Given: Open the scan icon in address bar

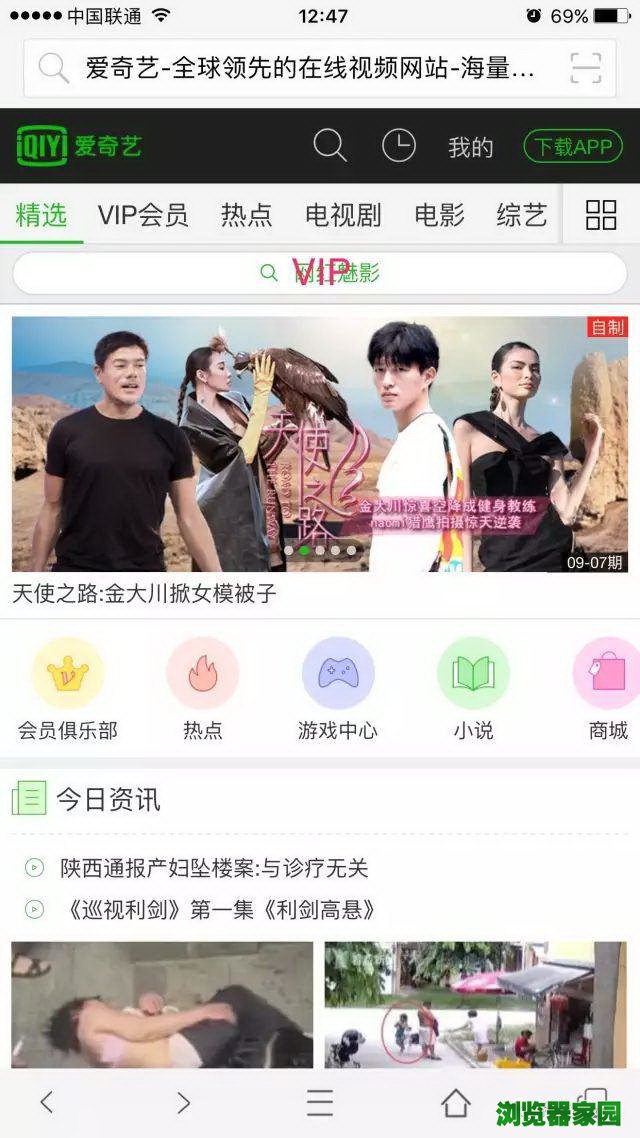Looking at the screenshot, I should [586, 68].
